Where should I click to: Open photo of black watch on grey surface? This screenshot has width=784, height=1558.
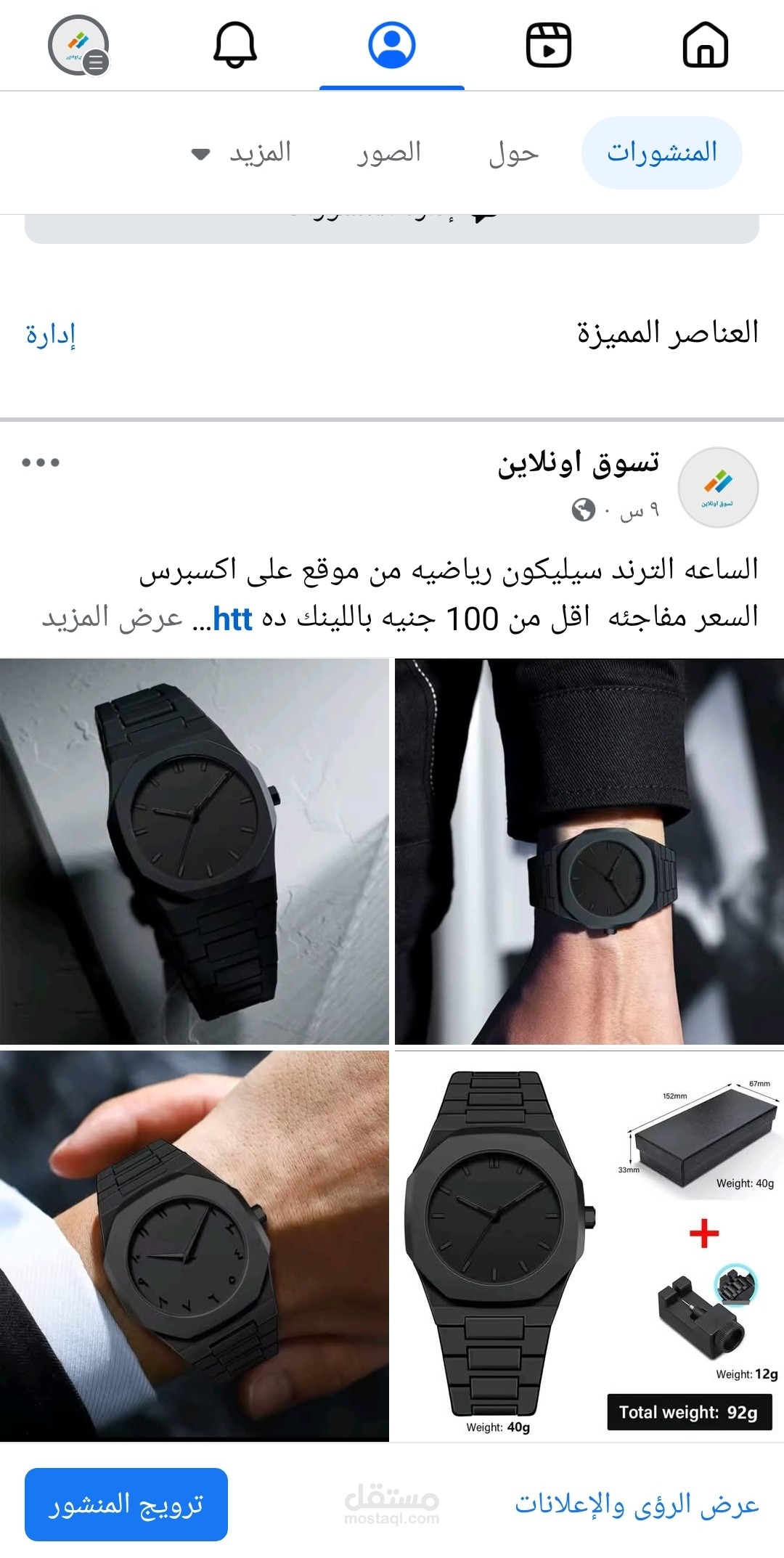tap(194, 851)
